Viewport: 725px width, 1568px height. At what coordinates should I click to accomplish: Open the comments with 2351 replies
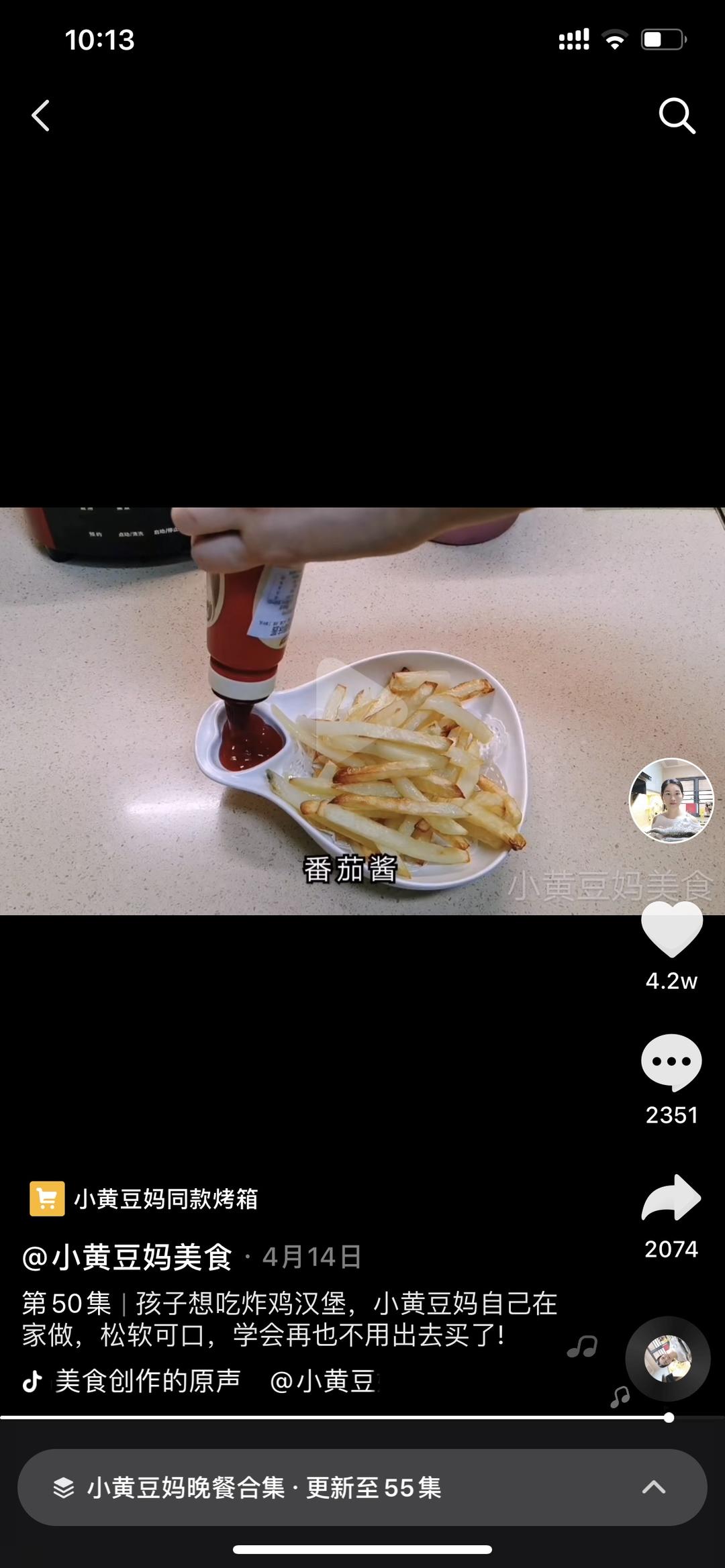671,1062
